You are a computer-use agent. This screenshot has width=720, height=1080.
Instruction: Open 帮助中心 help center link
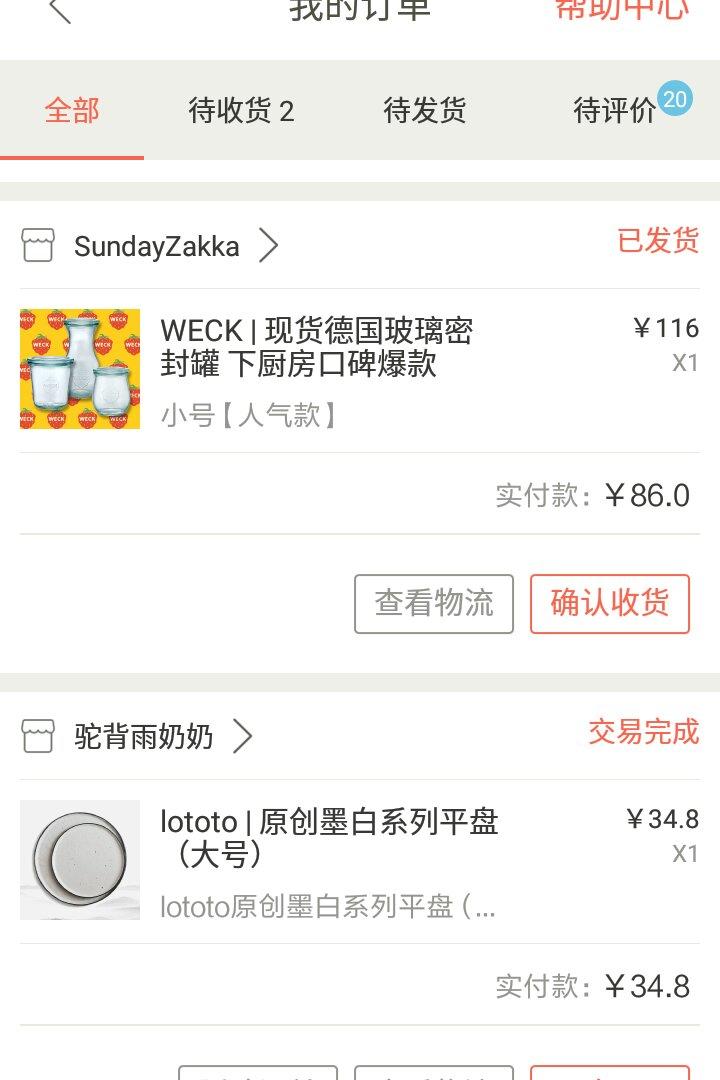click(x=621, y=10)
